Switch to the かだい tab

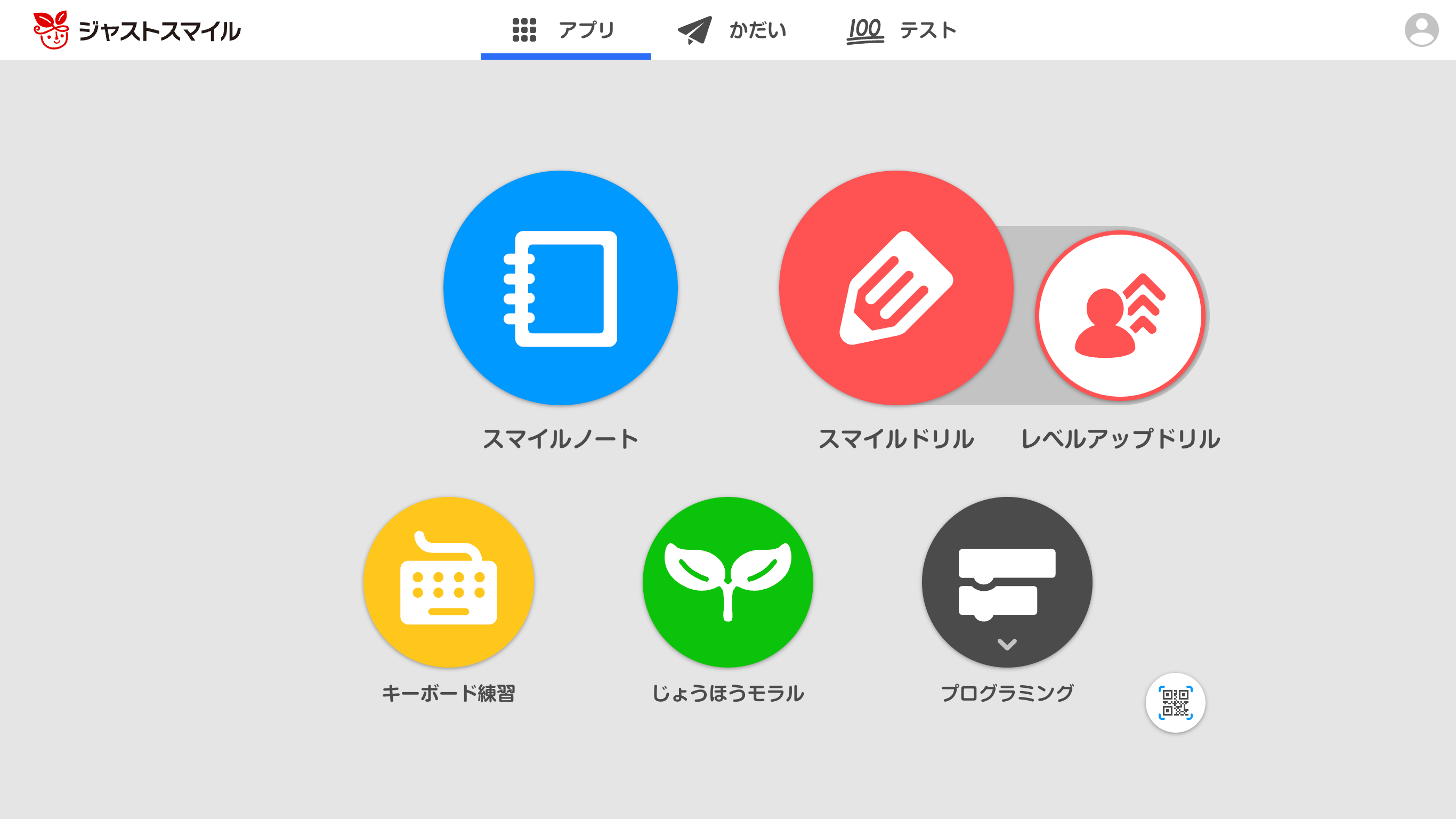tap(732, 30)
